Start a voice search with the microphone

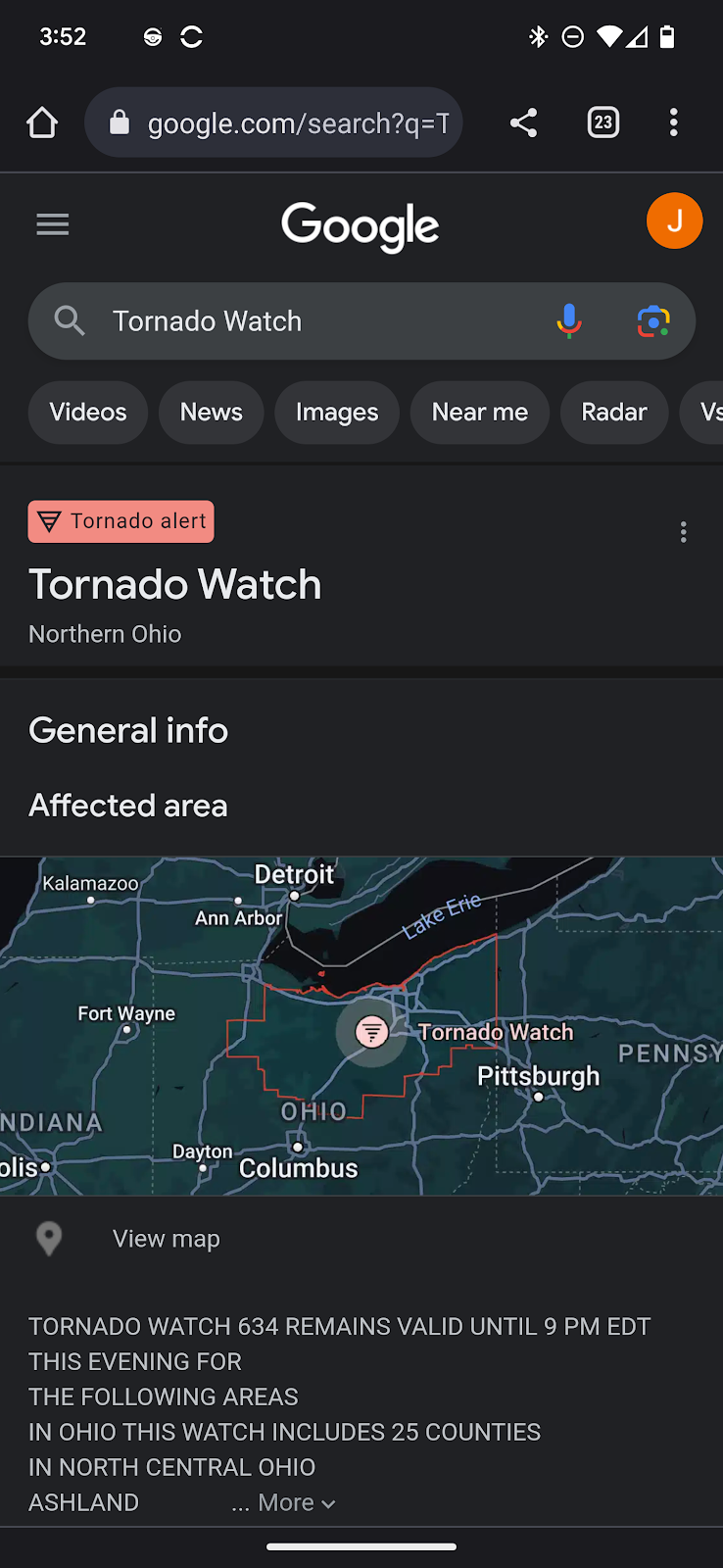point(568,320)
